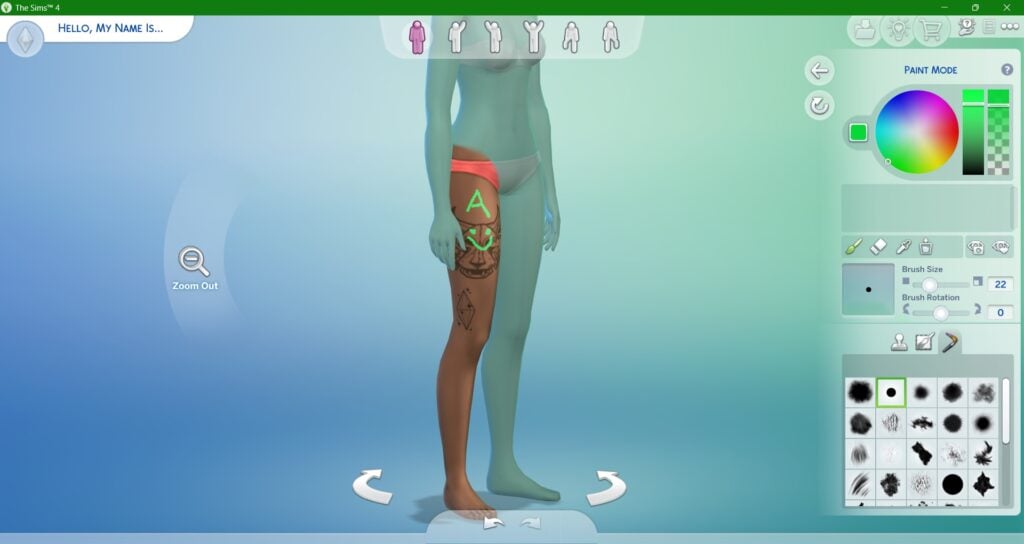Go back with the arrow button
This screenshot has width=1024, height=544.
[820, 70]
